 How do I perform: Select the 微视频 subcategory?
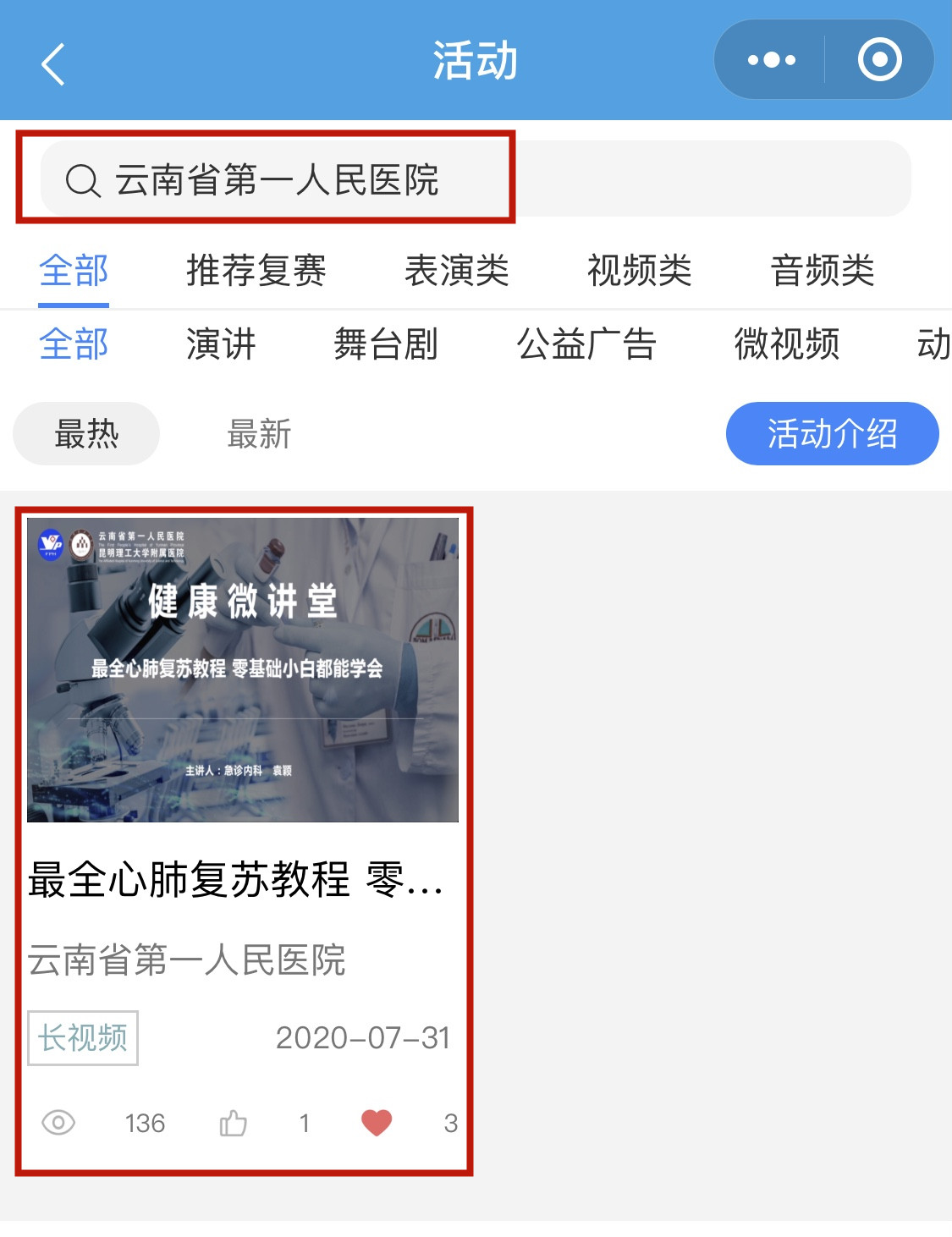click(786, 344)
